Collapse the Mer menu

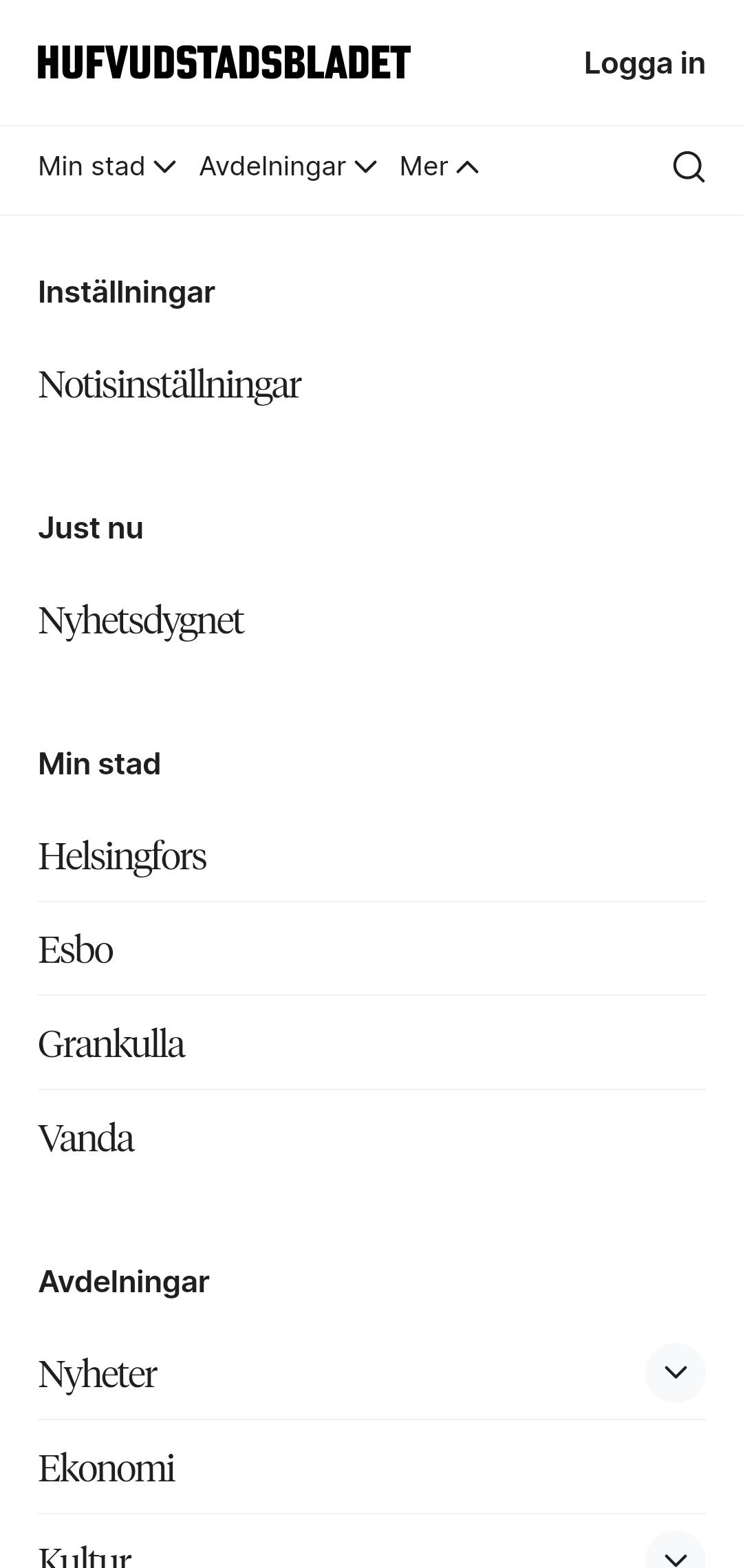tap(439, 166)
